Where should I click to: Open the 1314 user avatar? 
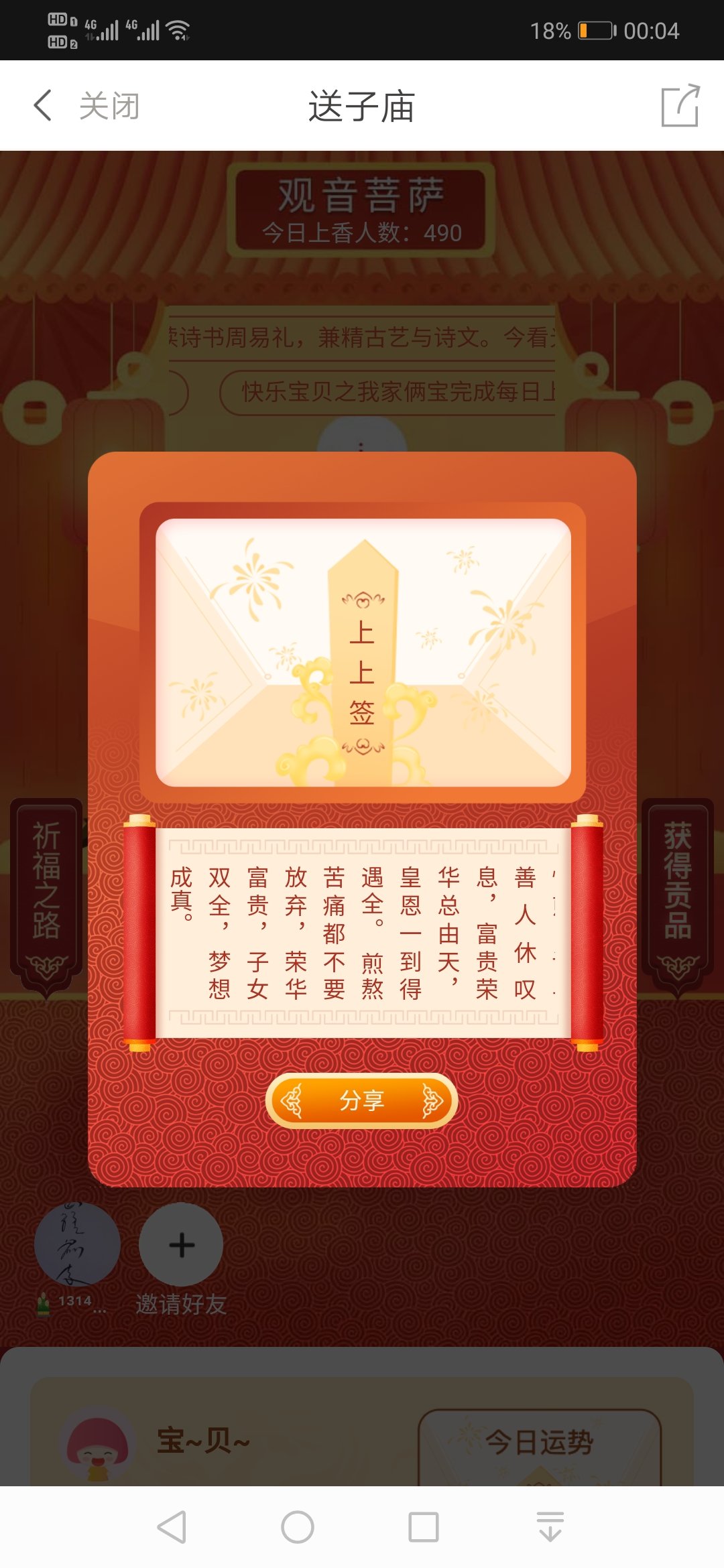pos(77,1245)
